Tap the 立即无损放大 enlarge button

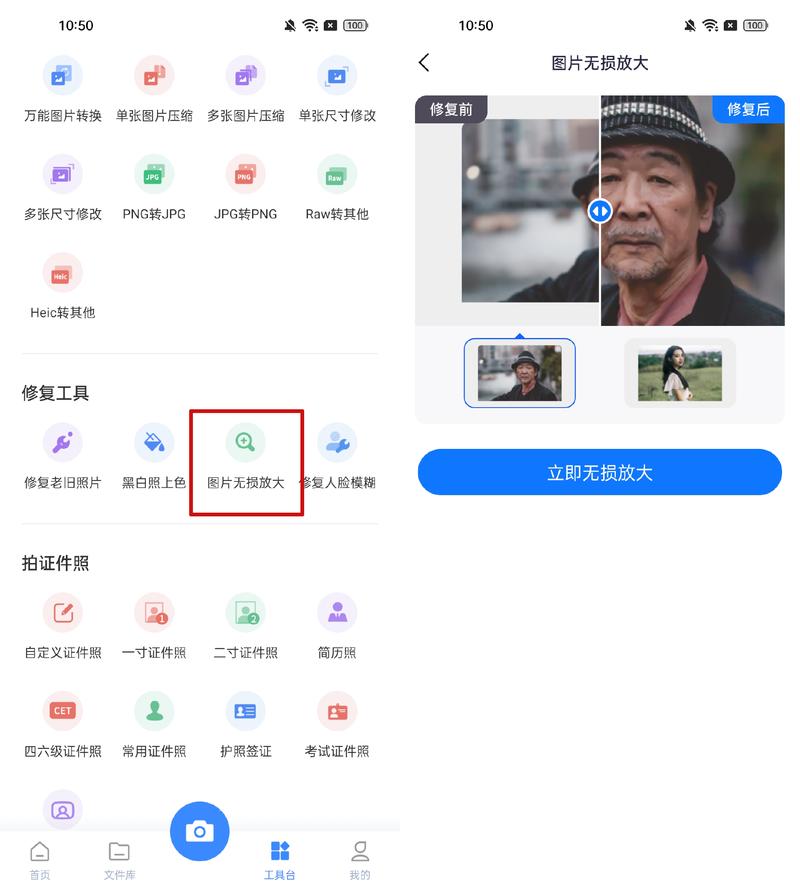[x=599, y=471]
